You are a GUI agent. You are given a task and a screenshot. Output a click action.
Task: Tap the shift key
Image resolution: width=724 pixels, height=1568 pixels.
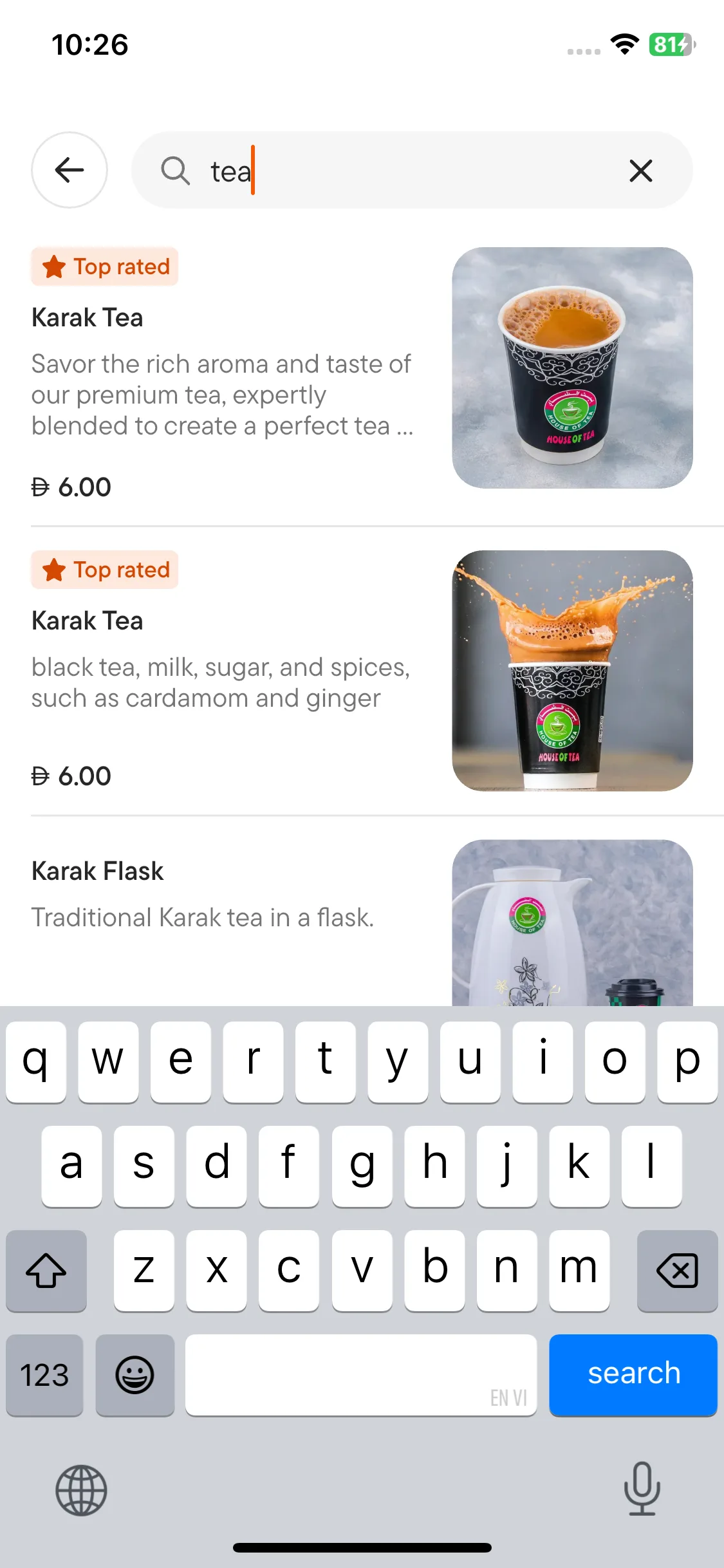coord(46,1270)
